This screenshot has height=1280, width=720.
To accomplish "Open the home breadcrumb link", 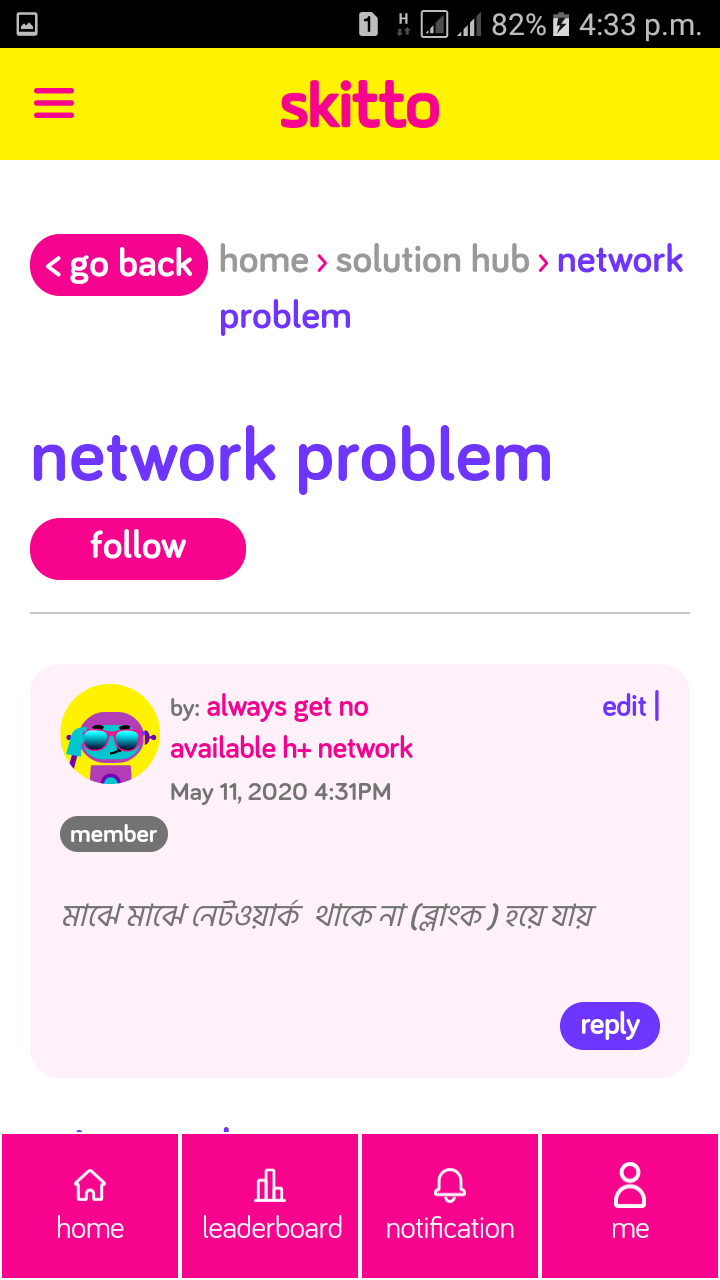I will (264, 261).
